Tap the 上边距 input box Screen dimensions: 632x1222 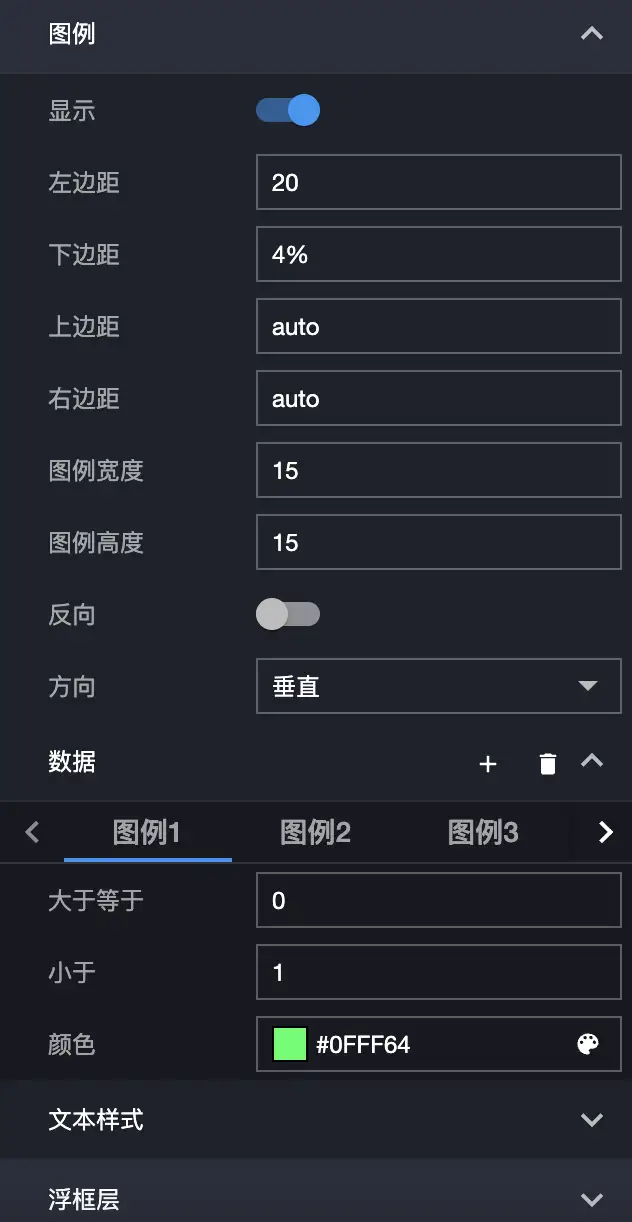[x=438, y=326]
